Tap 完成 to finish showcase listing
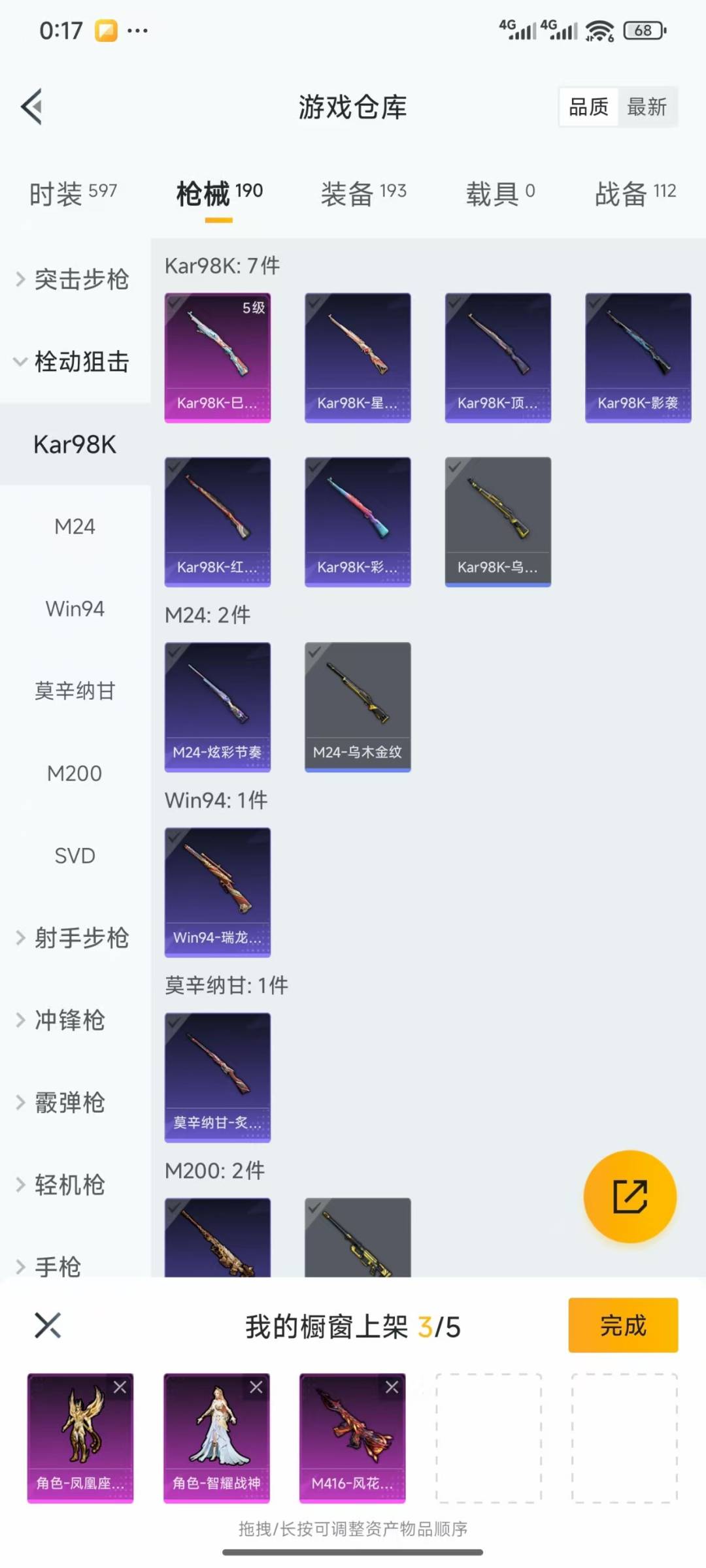Screen dimensions: 706x1568 tap(623, 1325)
